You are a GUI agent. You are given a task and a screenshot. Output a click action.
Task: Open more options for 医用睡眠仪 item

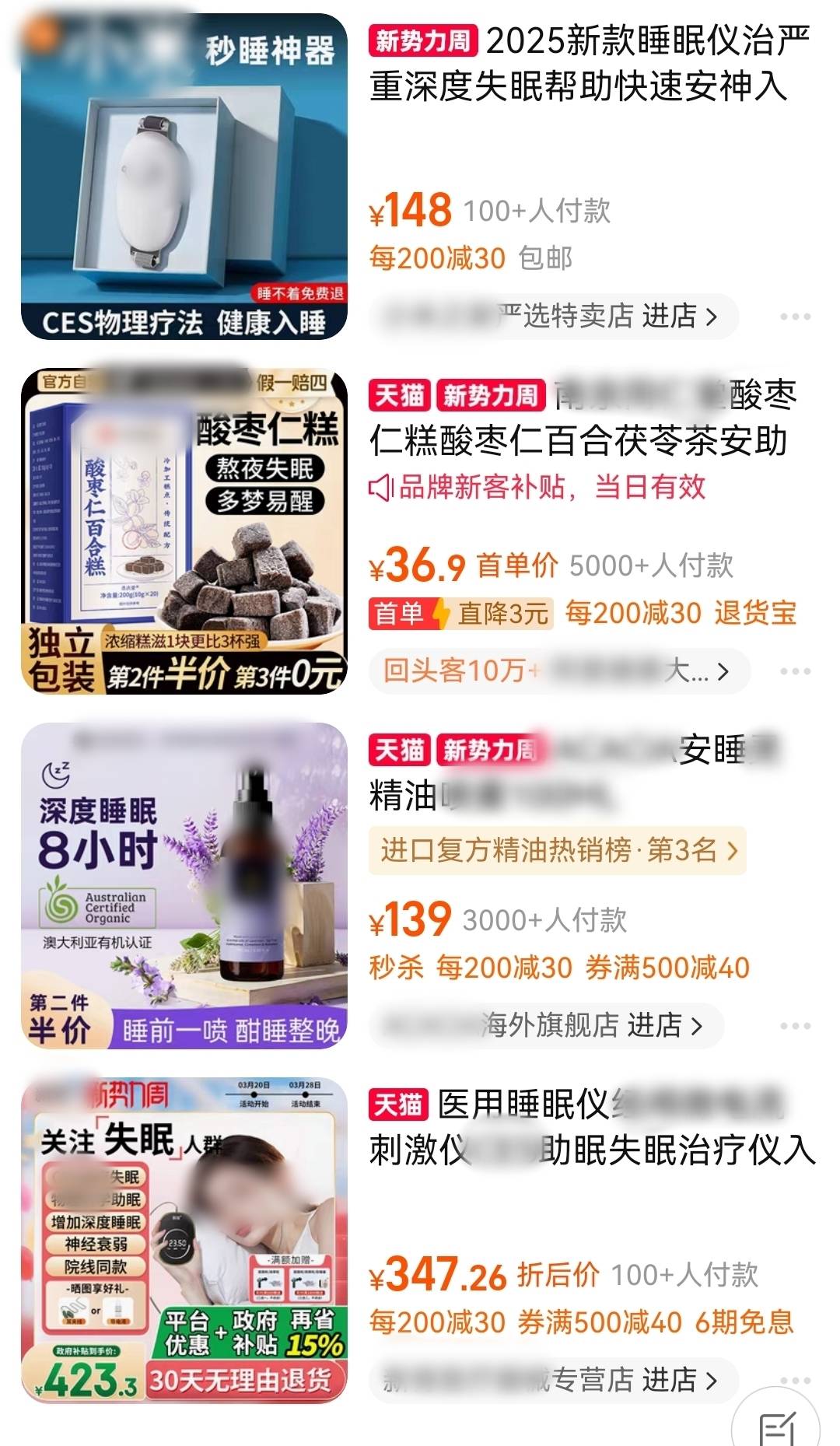795,1378
